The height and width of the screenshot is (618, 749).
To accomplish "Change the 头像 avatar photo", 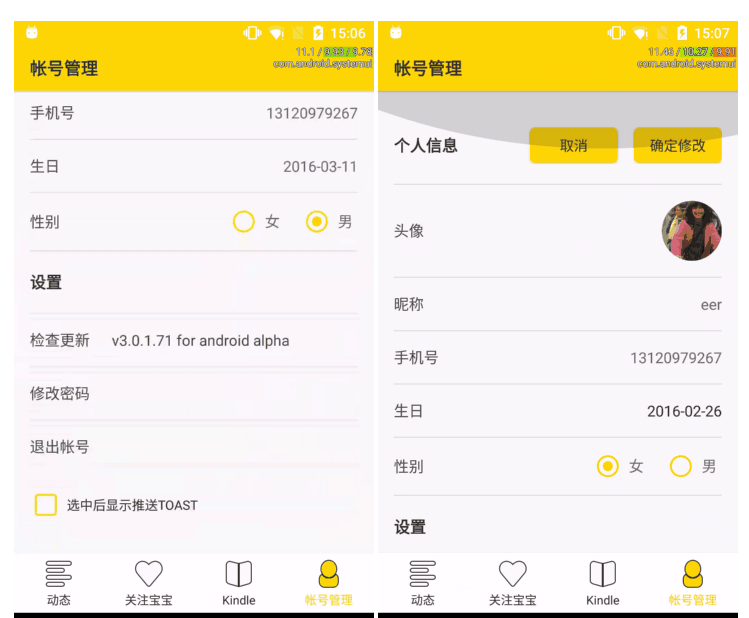I will (x=691, y=231).
